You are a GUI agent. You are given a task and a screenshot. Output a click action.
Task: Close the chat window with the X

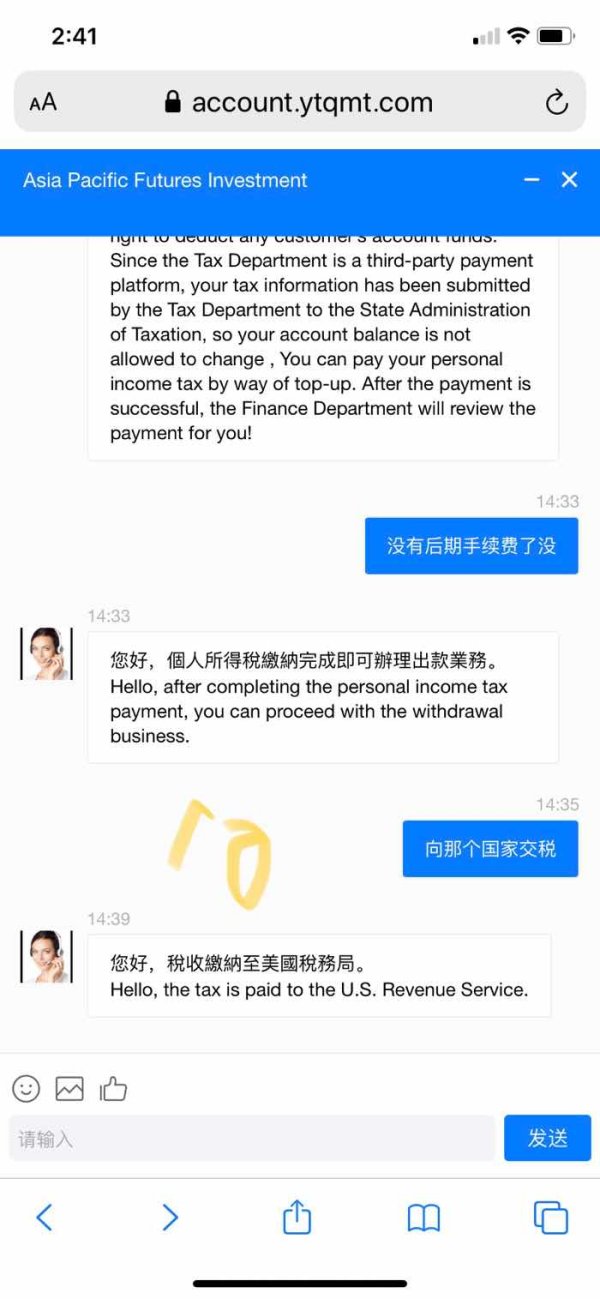(569, 180)
